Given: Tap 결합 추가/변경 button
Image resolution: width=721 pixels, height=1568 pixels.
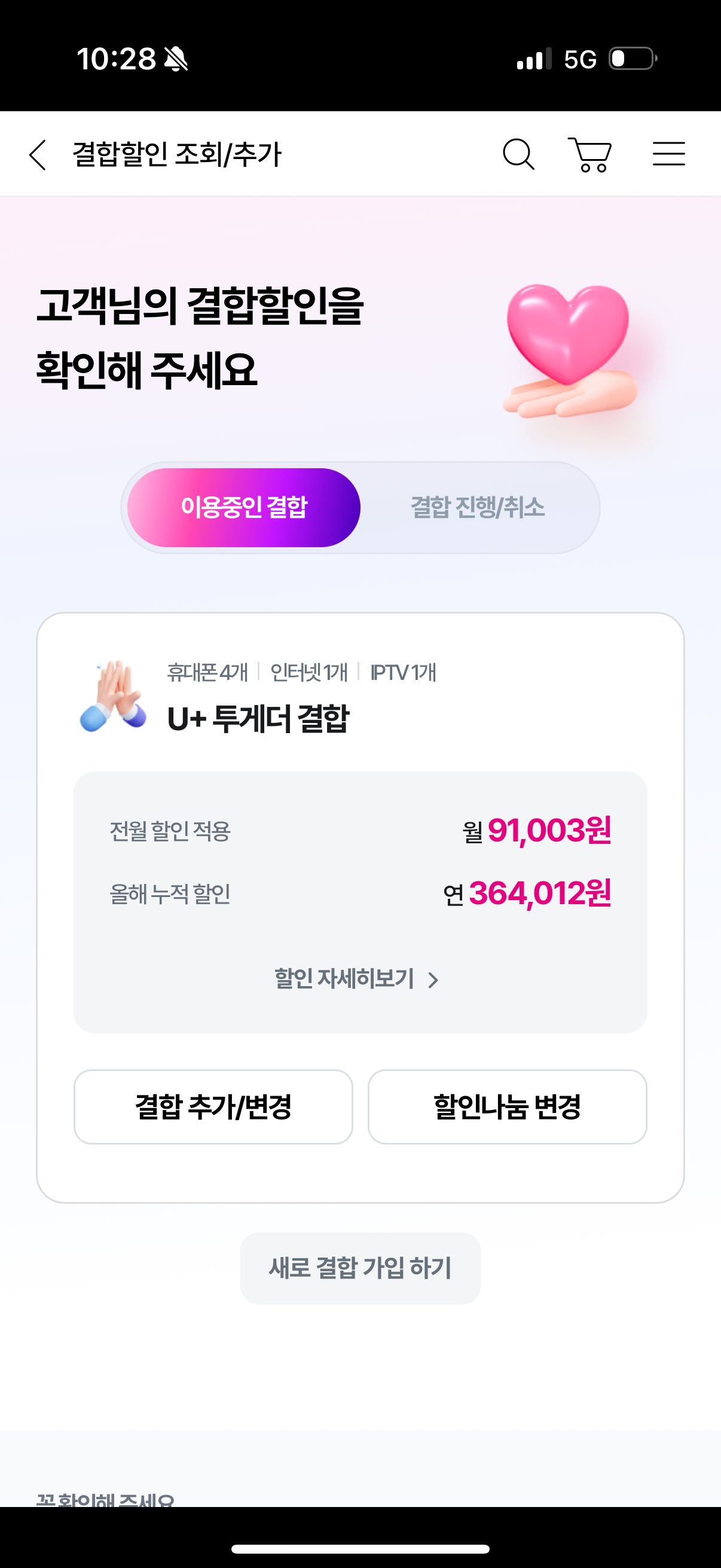Looking at the screenshot, I should (x=213, y=1106).
